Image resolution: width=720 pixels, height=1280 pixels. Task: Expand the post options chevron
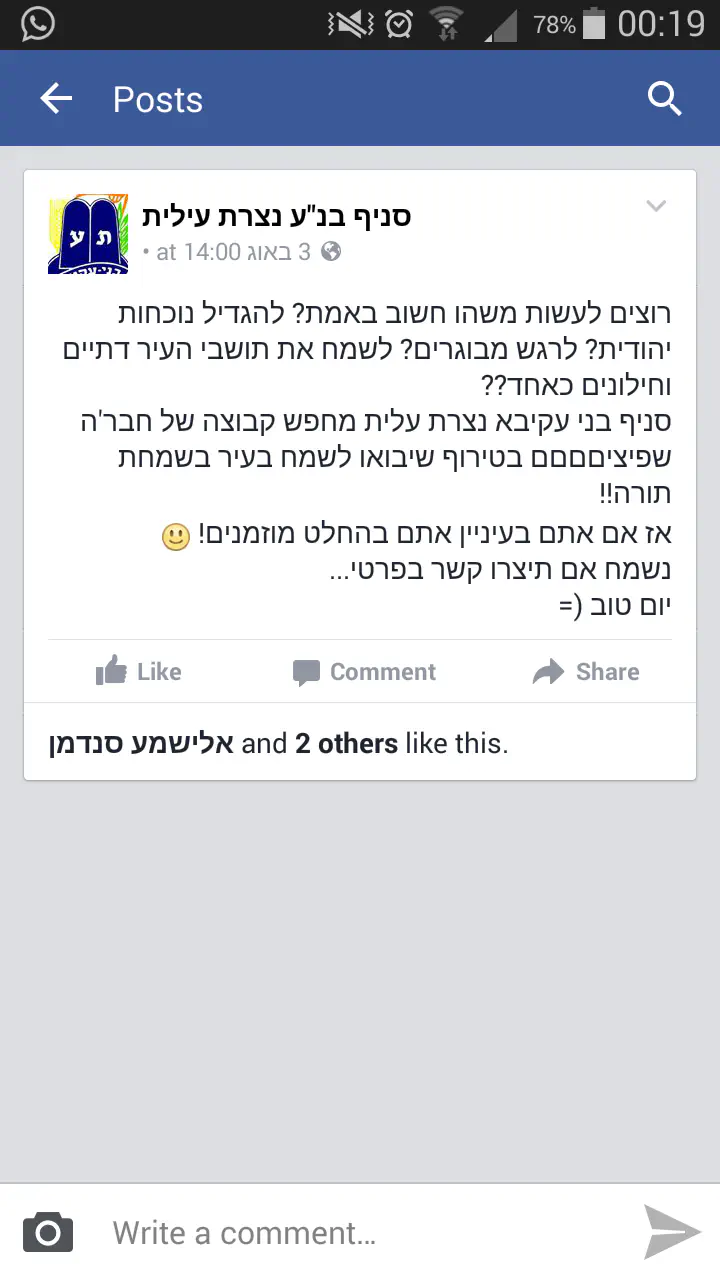pos(656,207)
